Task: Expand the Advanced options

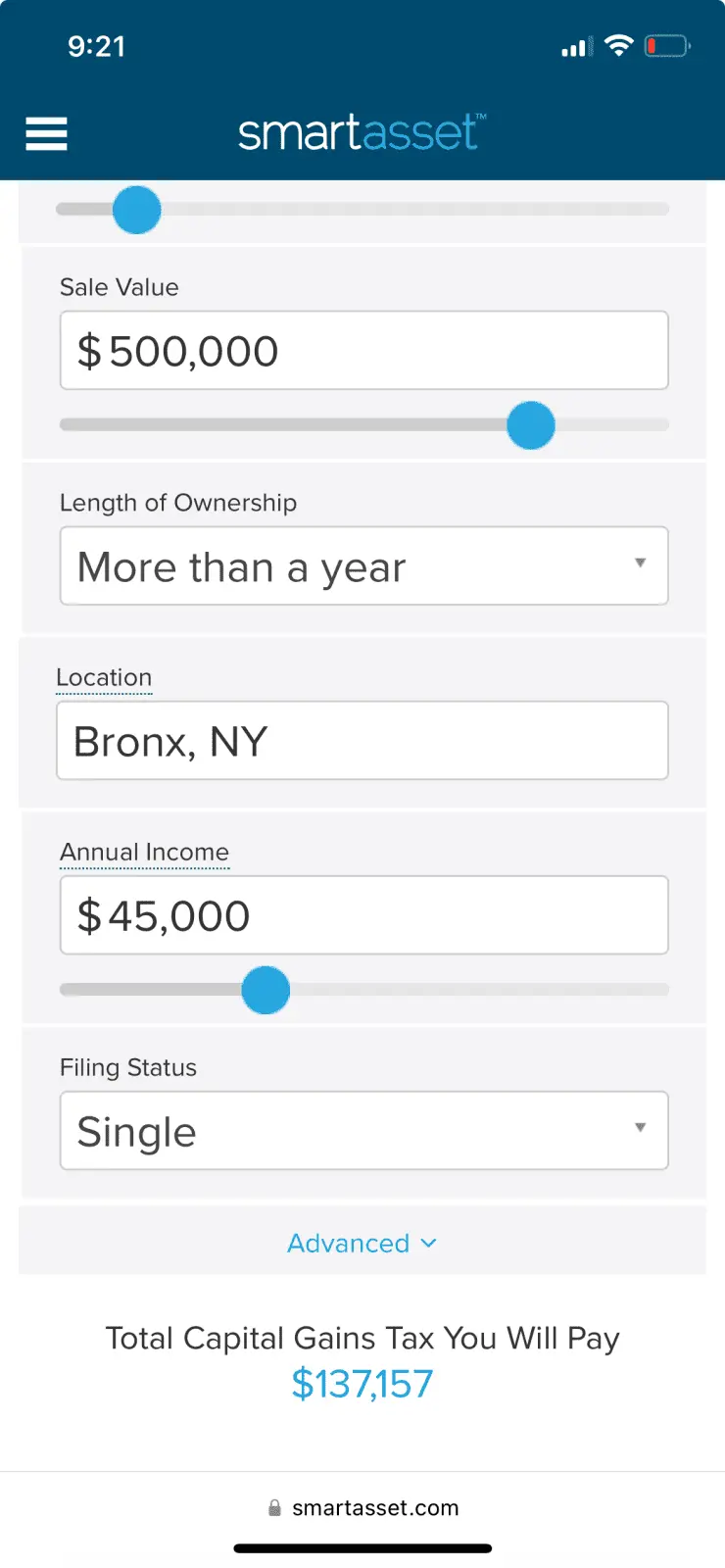Action: coord(362,1243)
